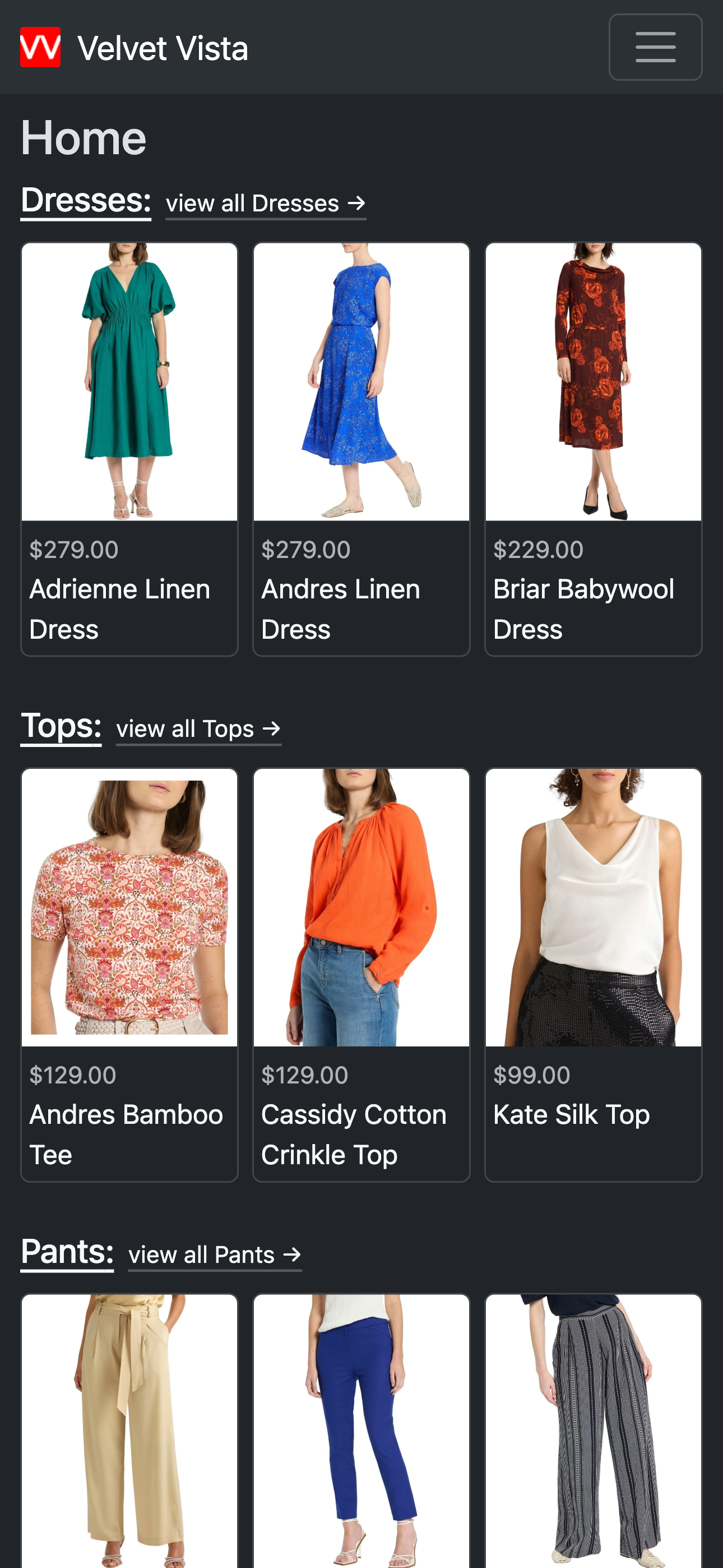
Task: View the Cassidy Cotton Crinkle Top
Action: coord(361,975)
